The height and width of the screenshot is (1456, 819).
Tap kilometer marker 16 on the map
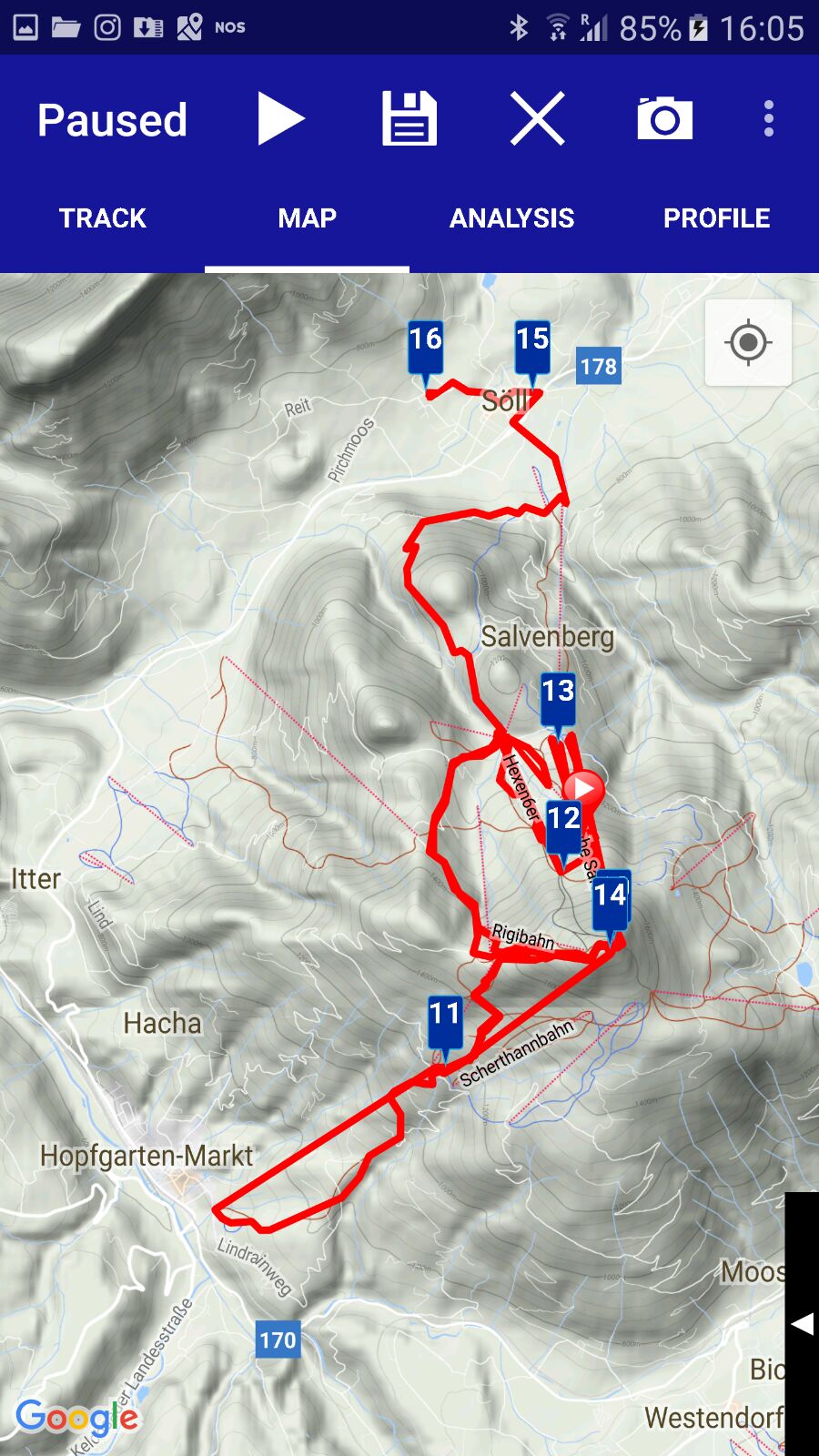pyautogui.click(x=425, y=348)
